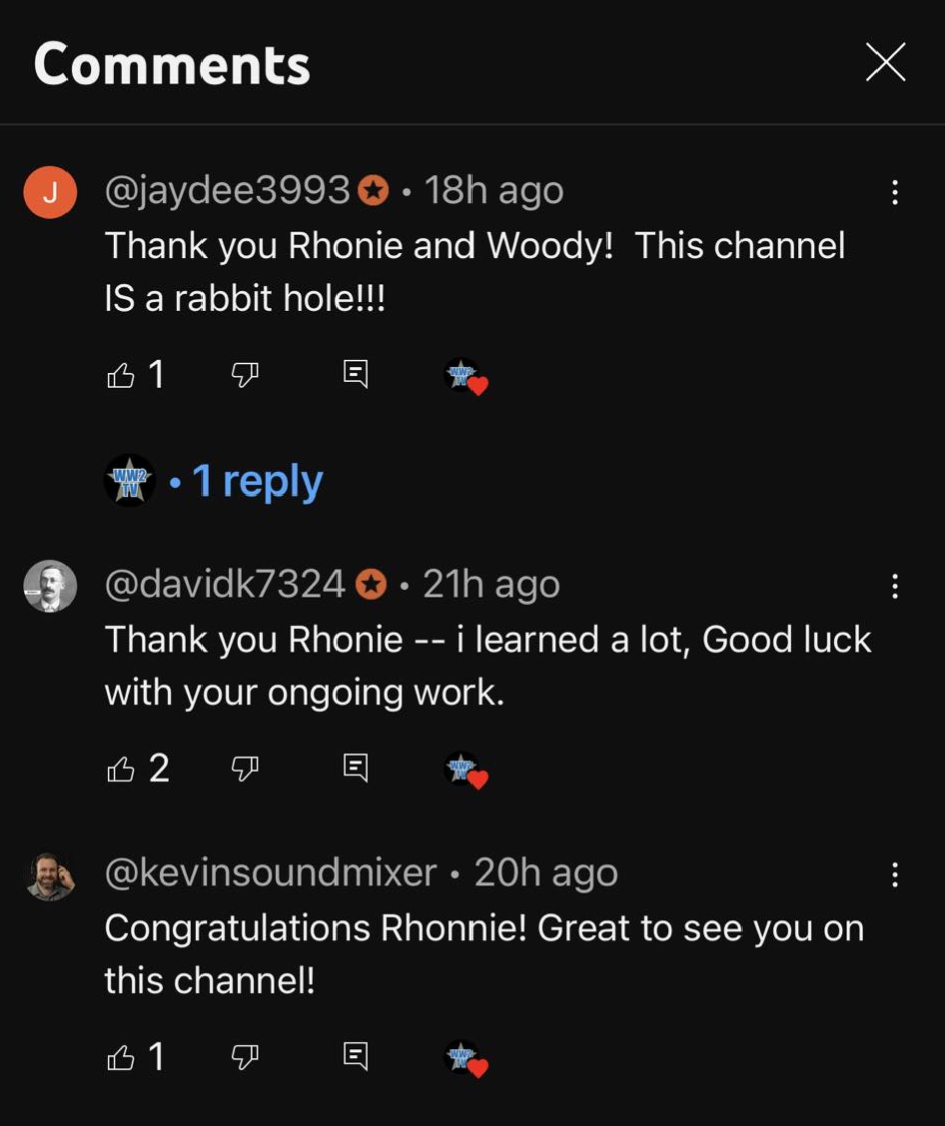Dislike the comment by @jaydee3993

point(245,375)
